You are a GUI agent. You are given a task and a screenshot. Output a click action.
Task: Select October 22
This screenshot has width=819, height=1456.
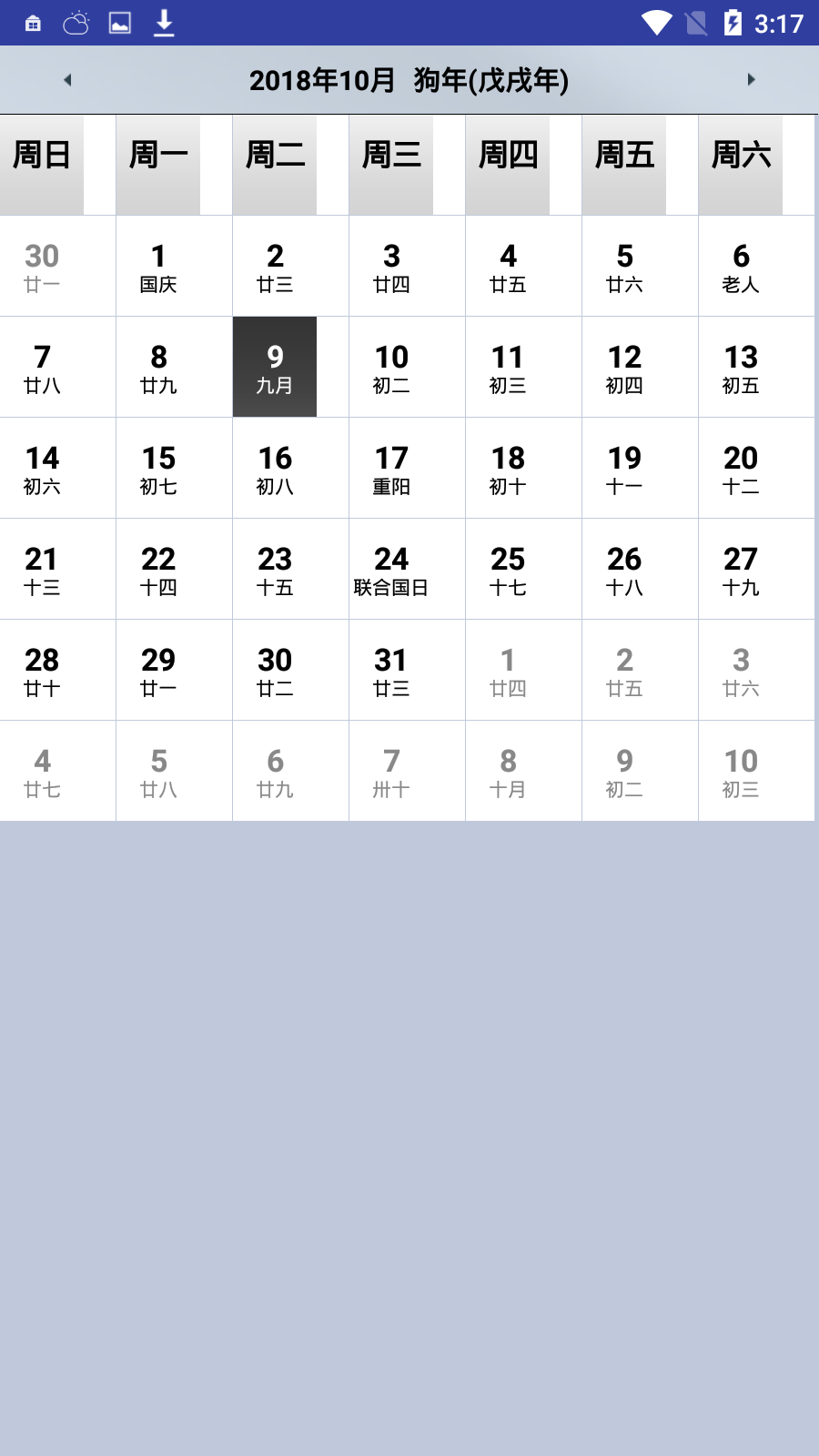(x=158, y=570)
